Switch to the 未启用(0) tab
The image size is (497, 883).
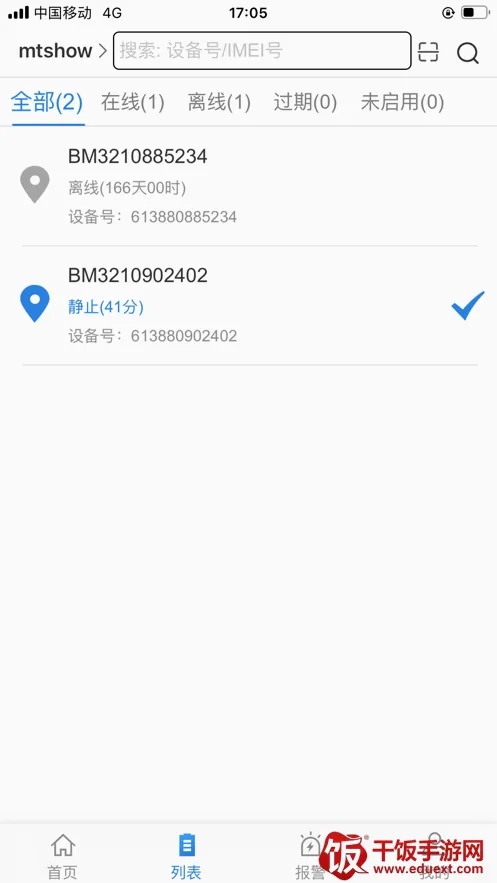[x=402, y=102]
